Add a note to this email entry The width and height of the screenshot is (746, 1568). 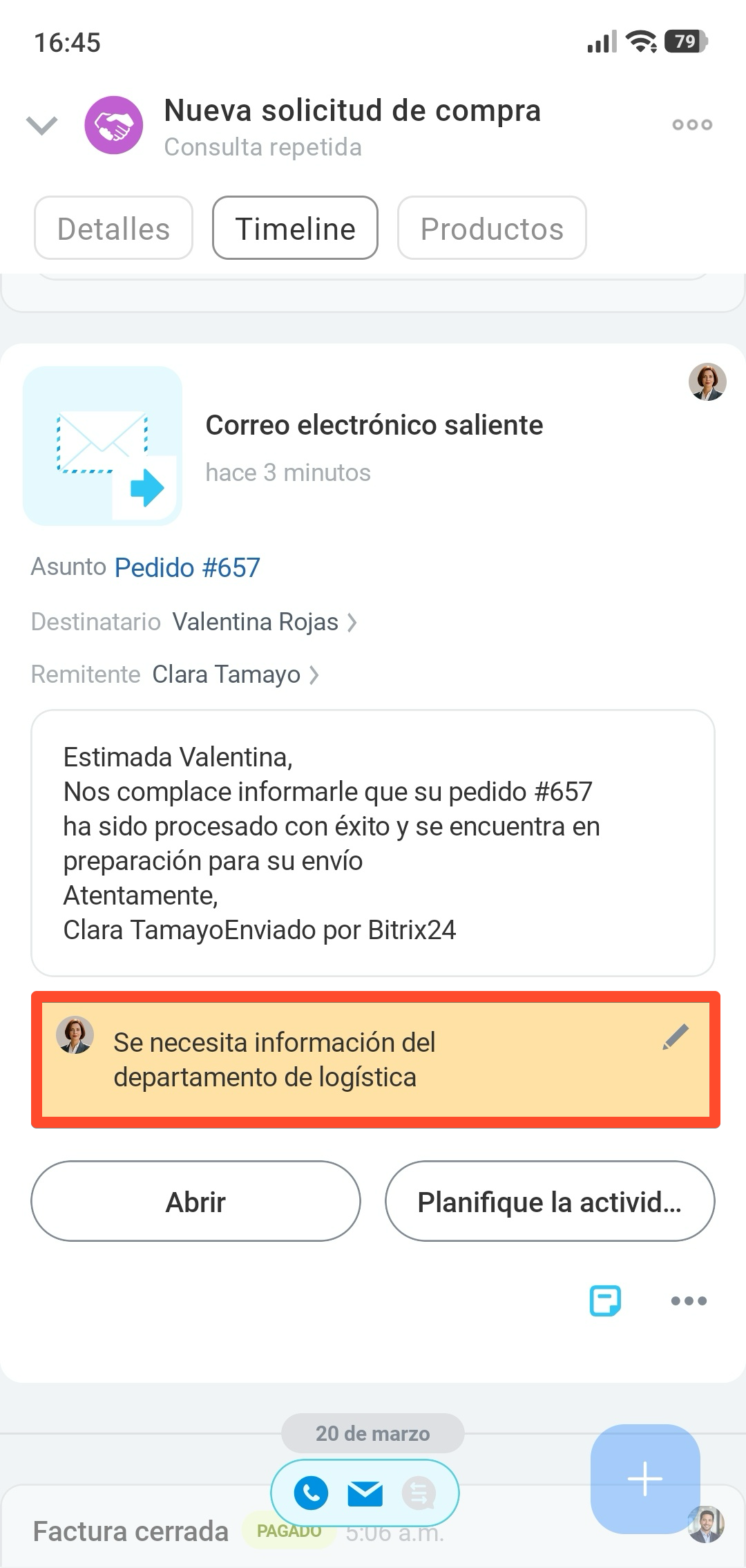coord(605,1301)
